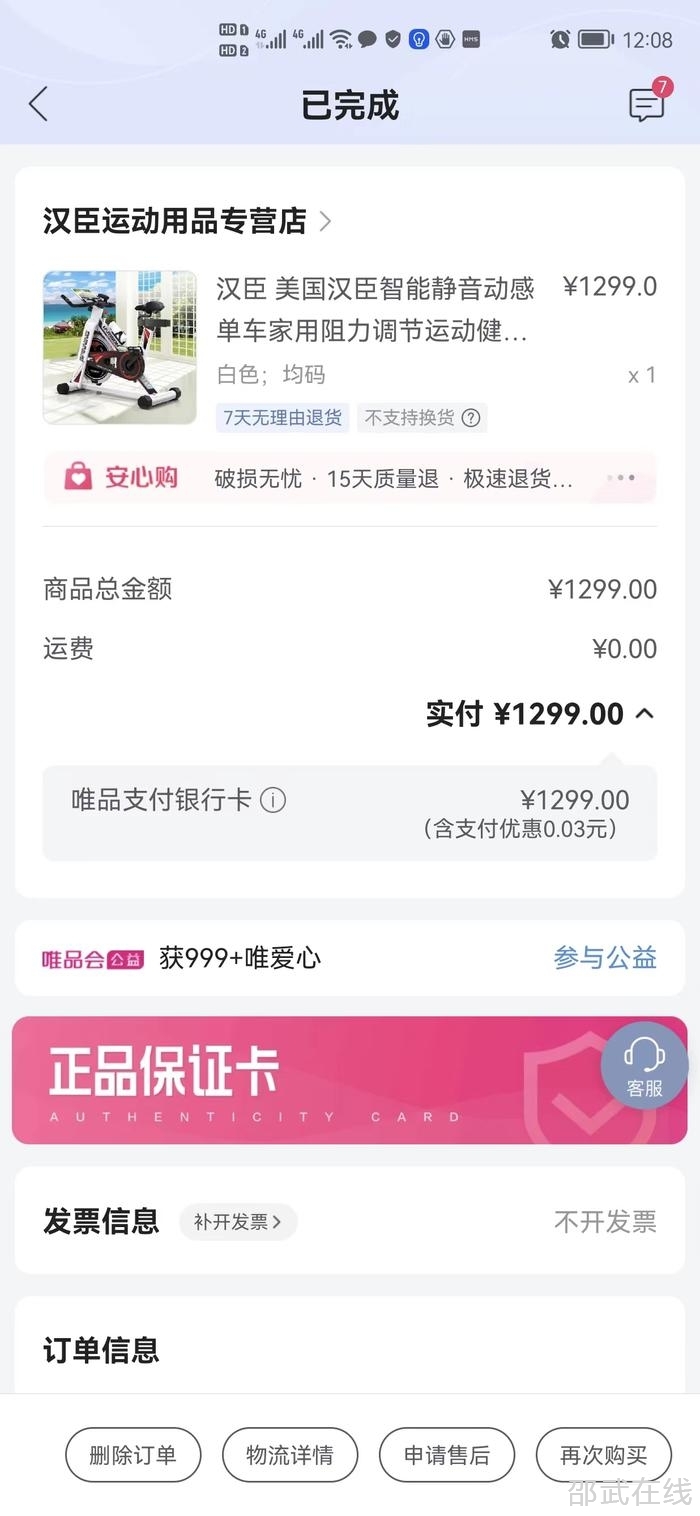This screenshot has width=700, height=1516.
Task: Collapse the 实付 payment breakdown
Action: tap(645, 714)
